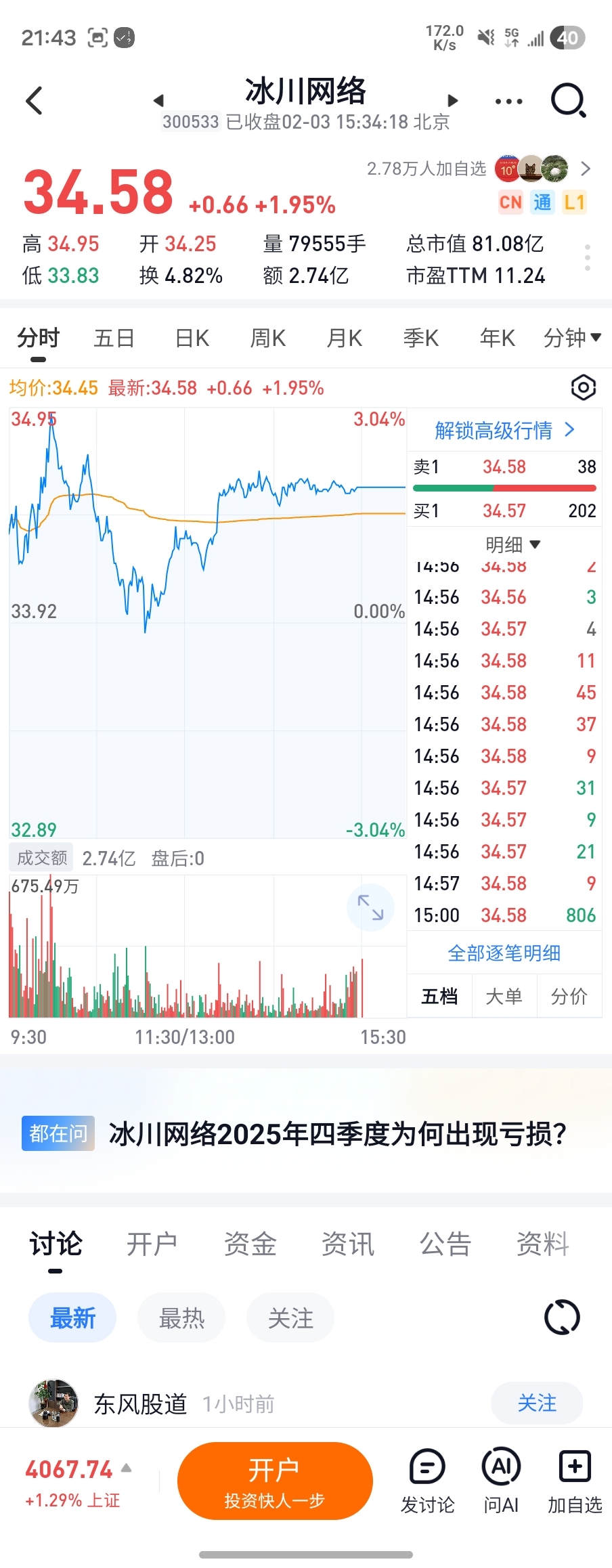Expand the 明细 dropdown
612x1568 pixels.
click(x=513, y=544)
